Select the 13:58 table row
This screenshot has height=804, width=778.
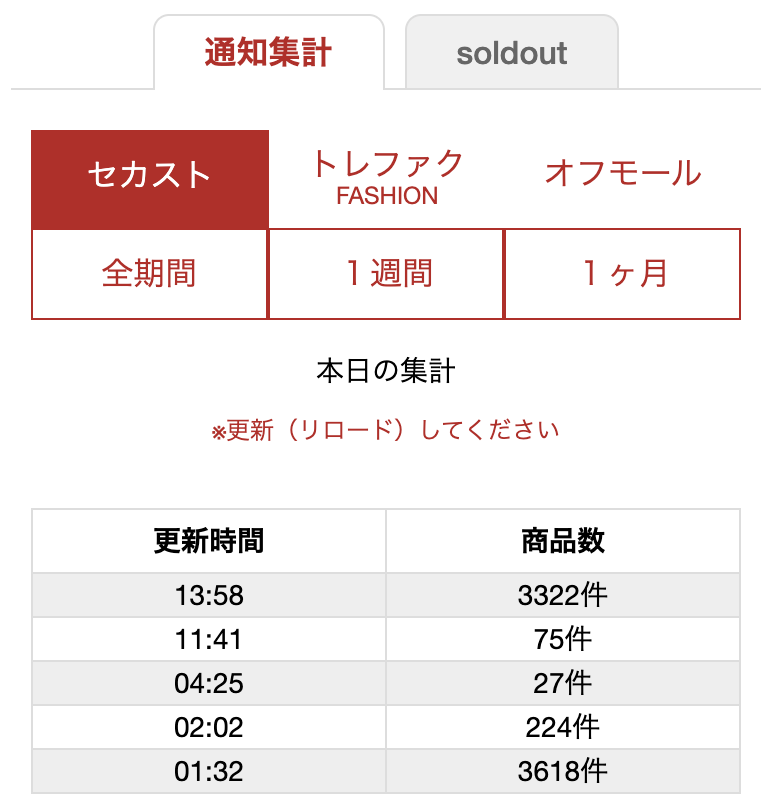[x=208, y=595]
